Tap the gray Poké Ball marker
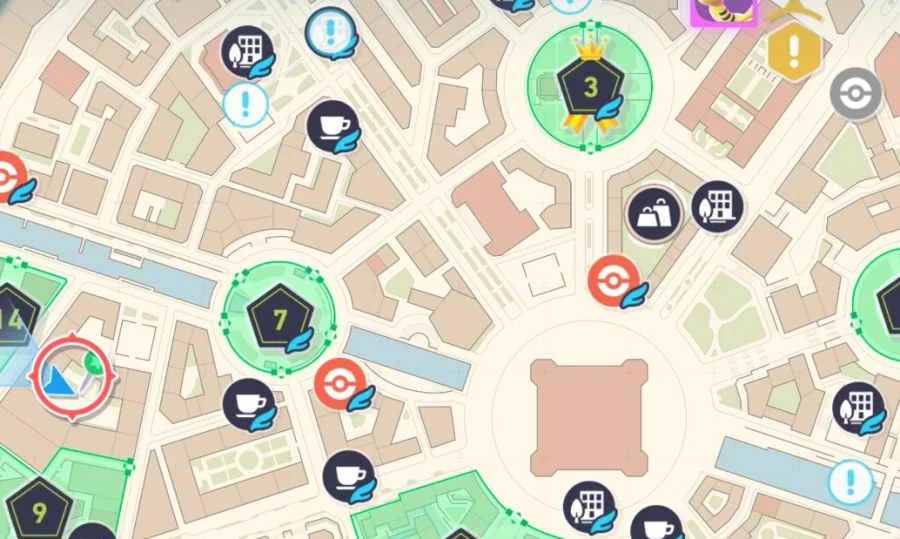The height and width of the screenshot is (539, 900). pyautogui.click(x=857, y=94)
